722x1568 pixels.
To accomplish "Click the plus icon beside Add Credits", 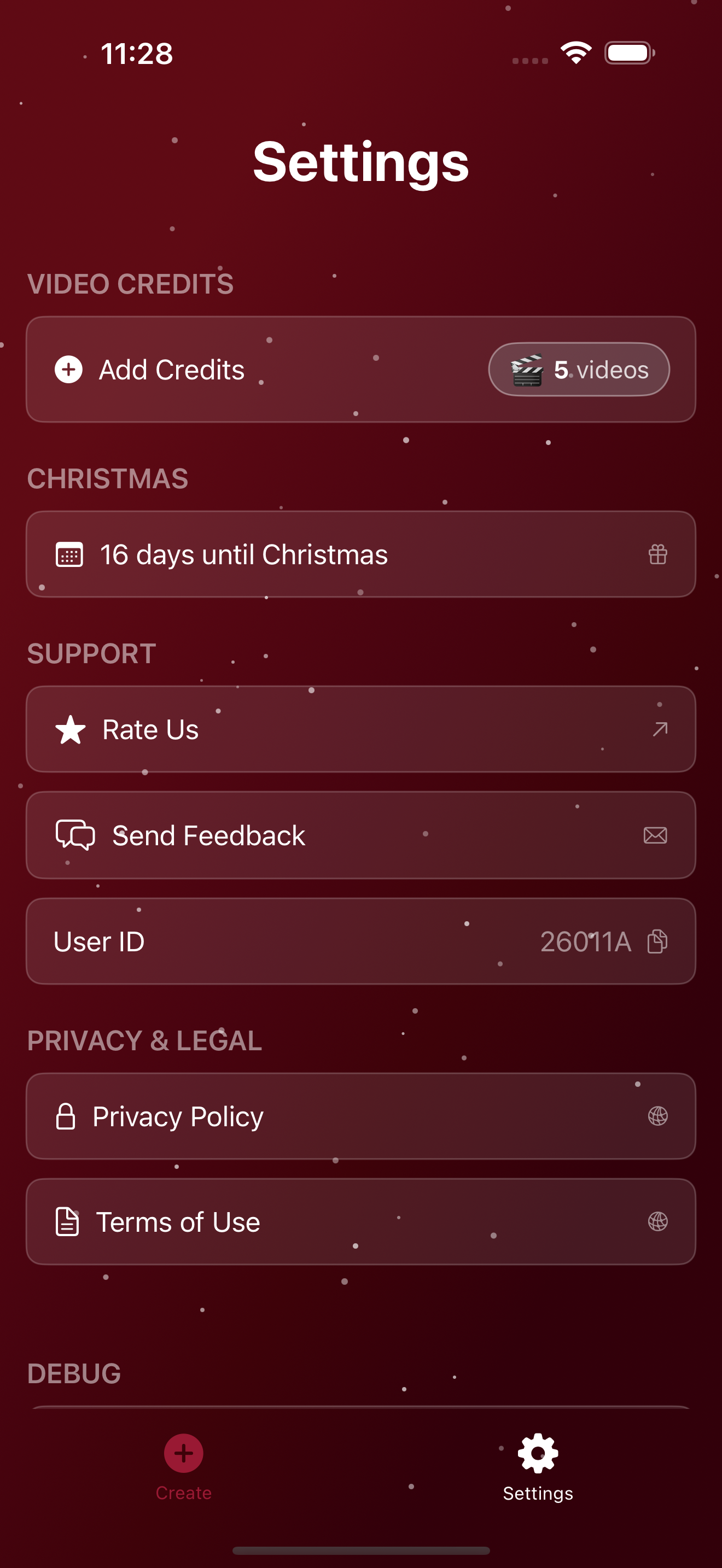I will click(69, 370).
